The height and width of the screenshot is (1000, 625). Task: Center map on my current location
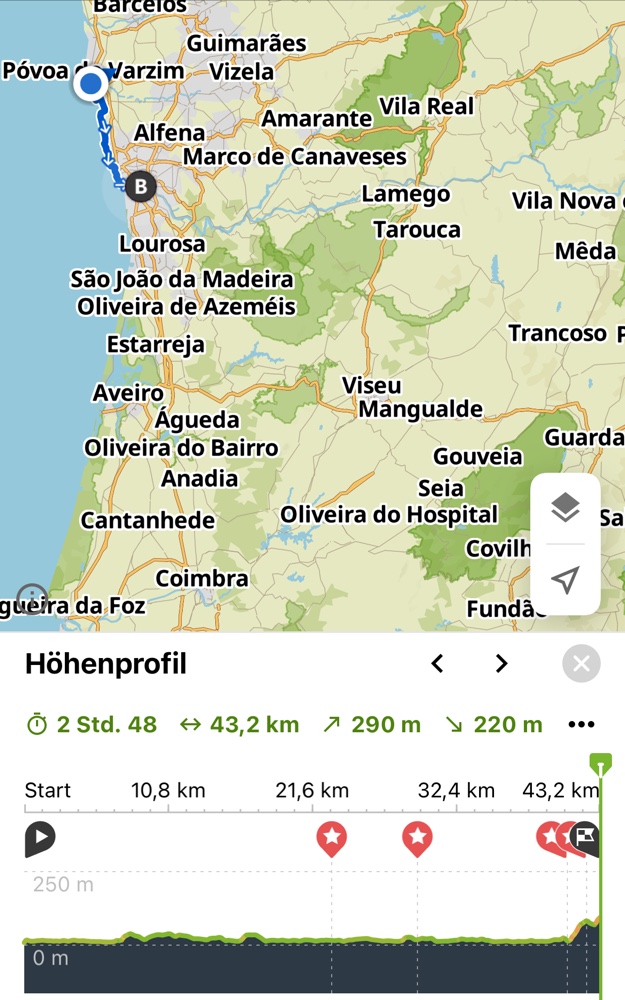click(x=565, y=580)
